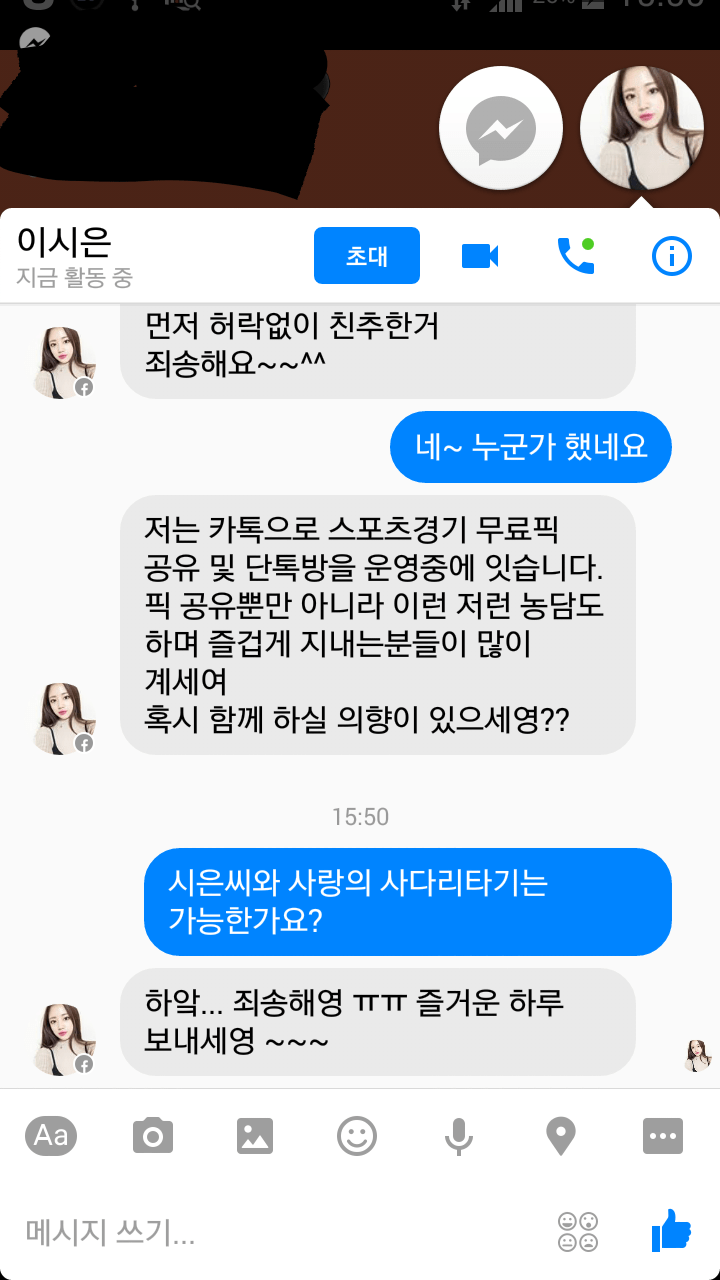This screenshot has width=720, height=1280.
Task: Open the Messenger chat head bubble
Action: click(501, 128)
